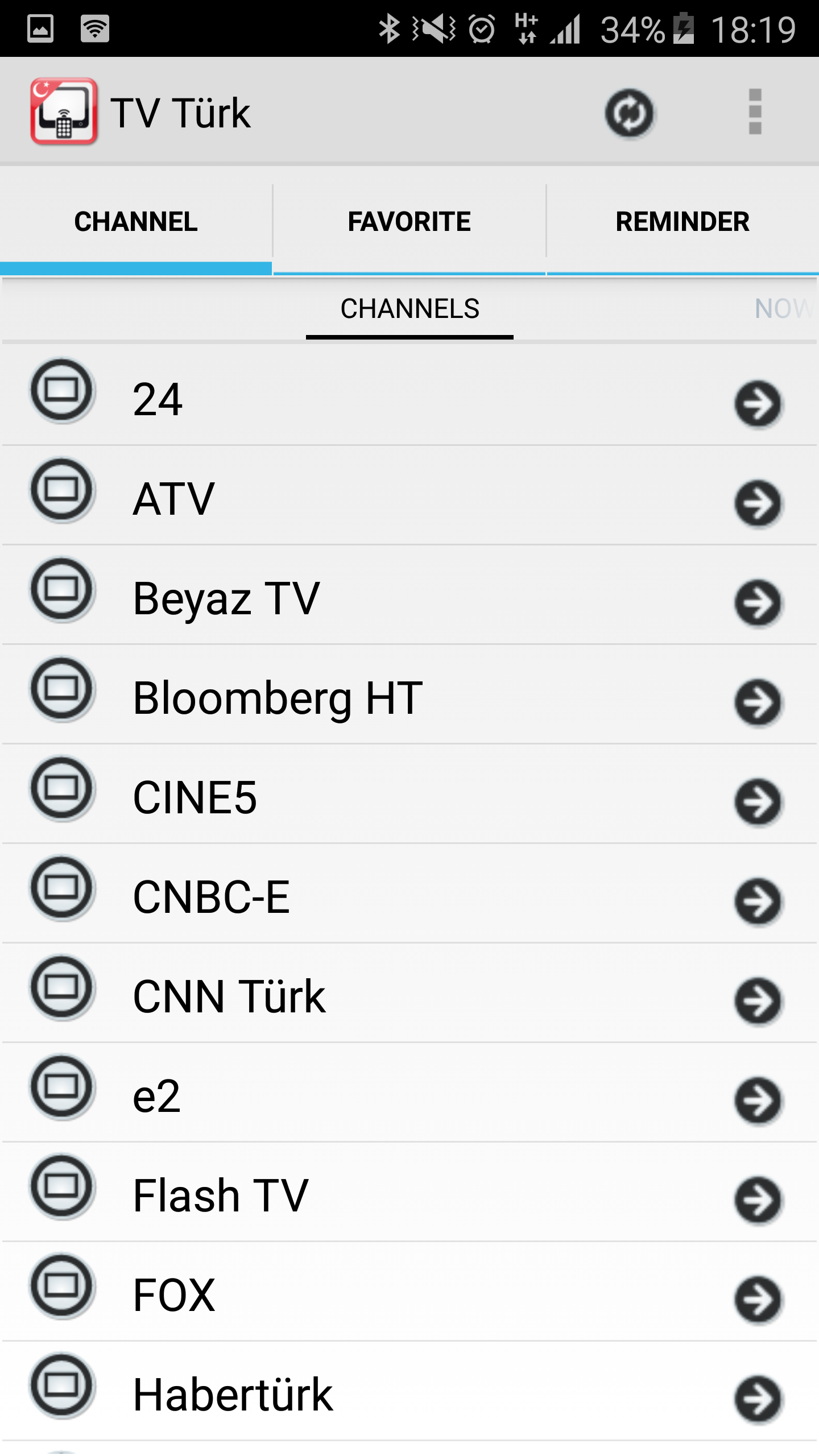Choose the Flash TV channel
This screenshot has width=819, height=1456.
point(409,1195)
